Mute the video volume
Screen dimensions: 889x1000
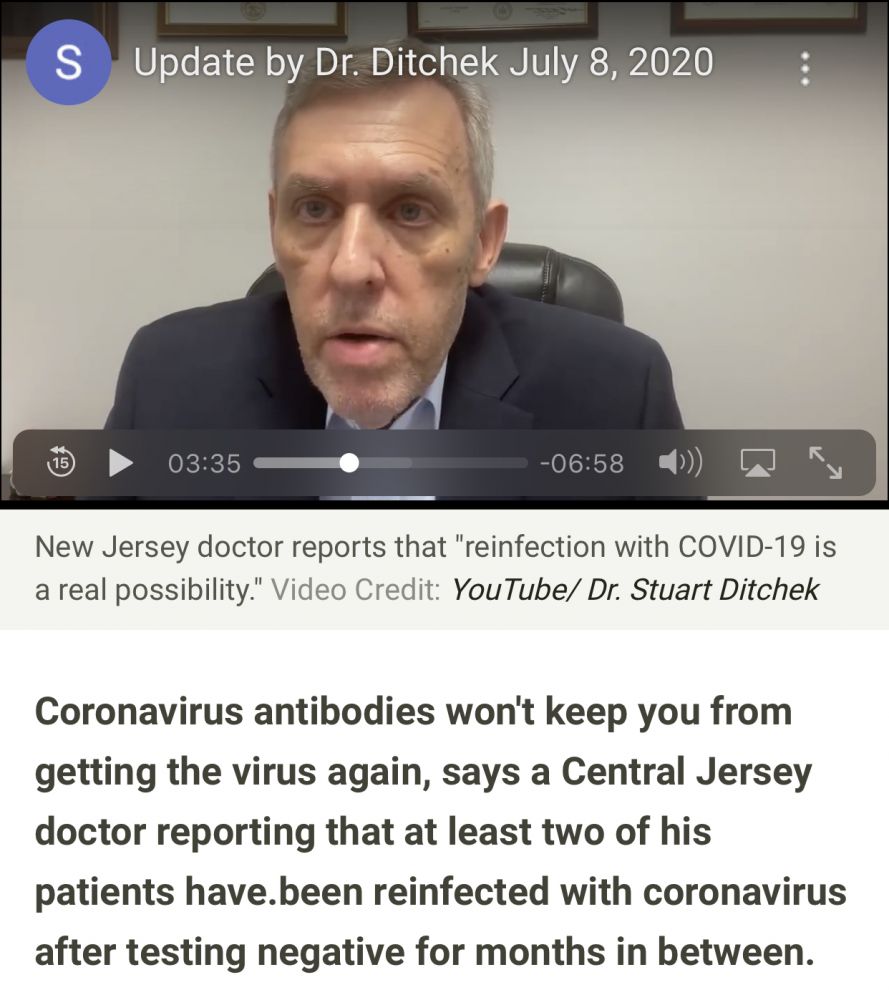680,463
